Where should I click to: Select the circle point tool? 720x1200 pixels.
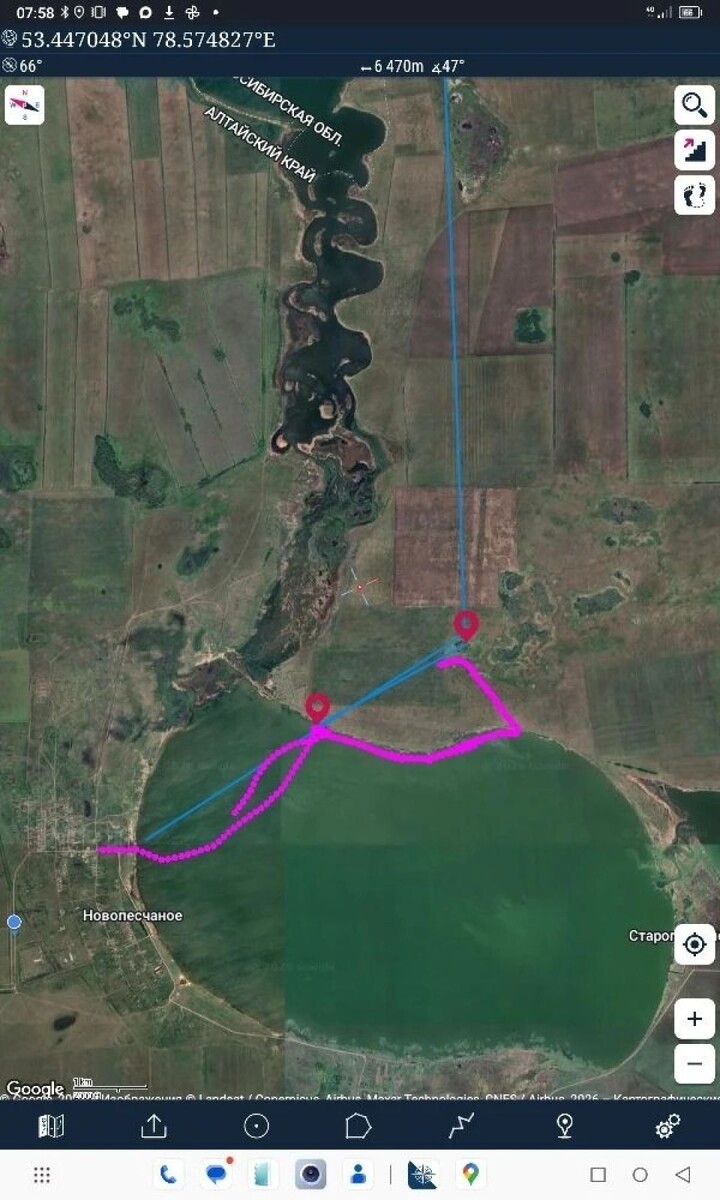(257, 1127)
